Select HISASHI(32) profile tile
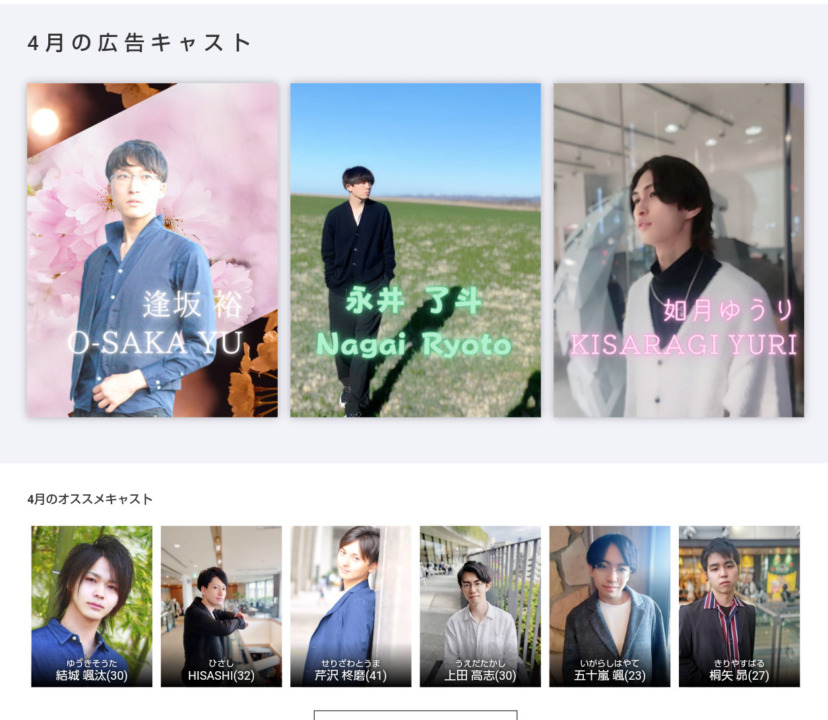The image size is (828, 720). (221, 606)
